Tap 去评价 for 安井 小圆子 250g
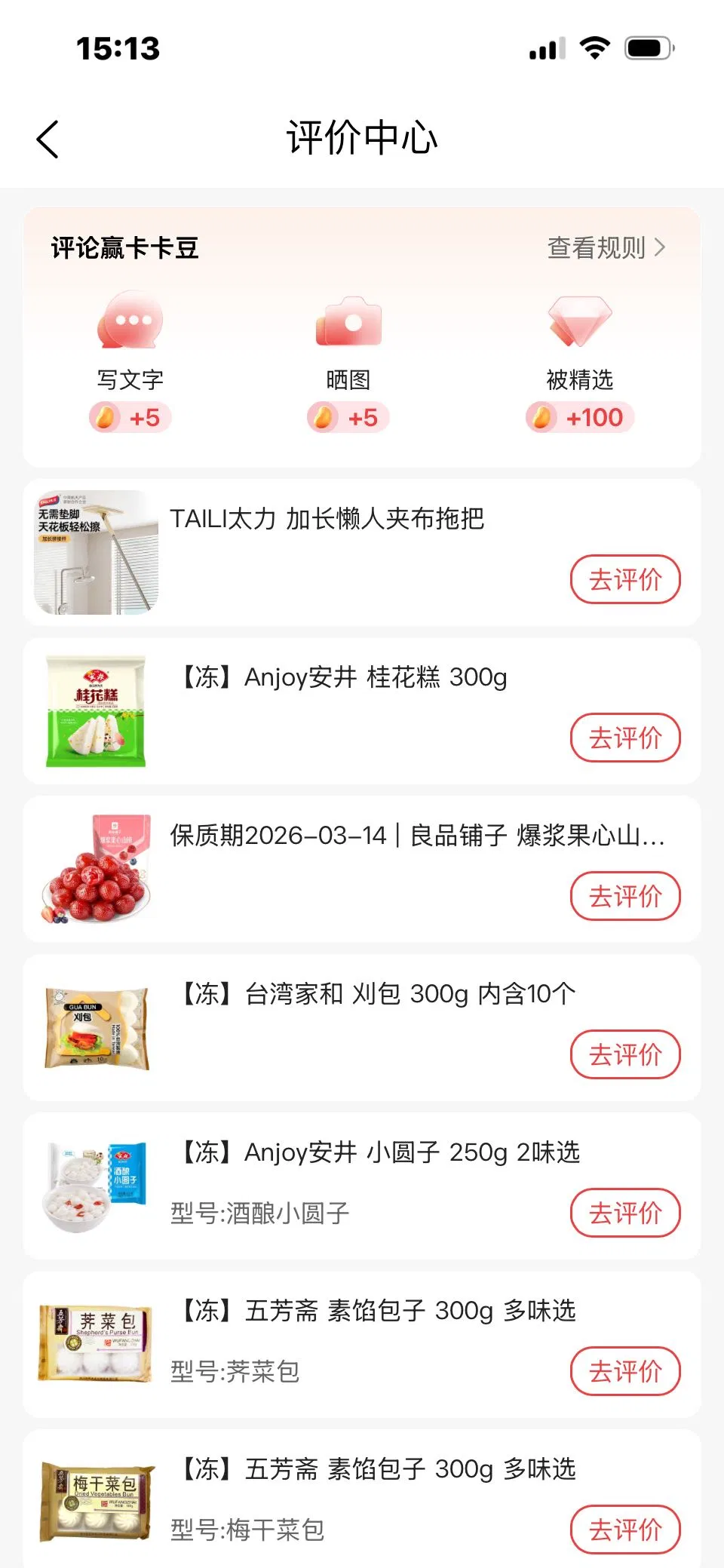Screen dimensions: 724x1568 coord(624,1213)
